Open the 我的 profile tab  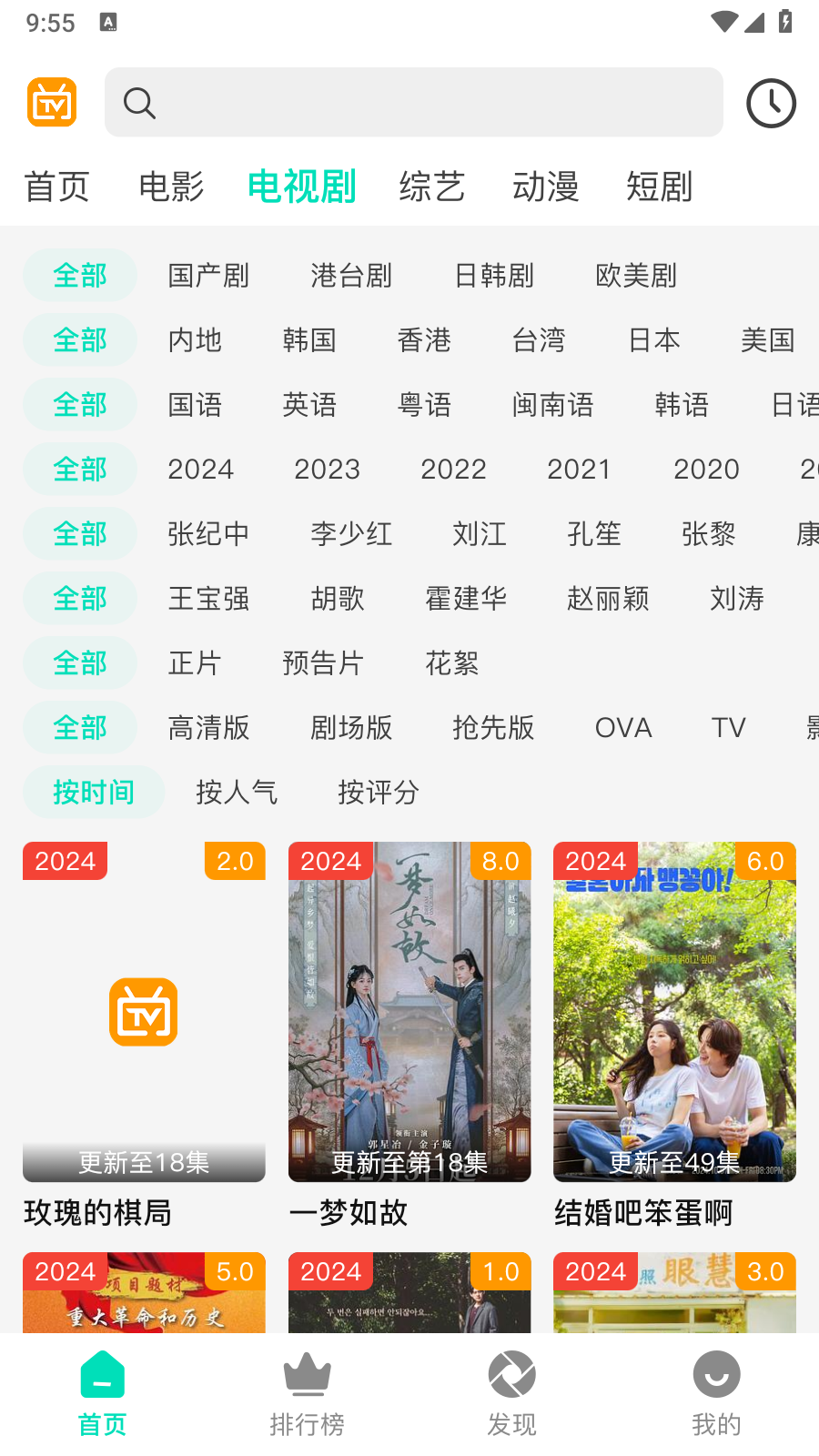click(716, 1394)
